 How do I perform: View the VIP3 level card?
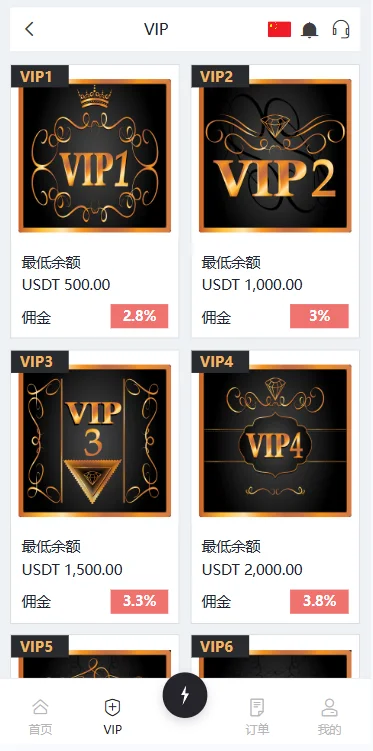coord(95,487)
